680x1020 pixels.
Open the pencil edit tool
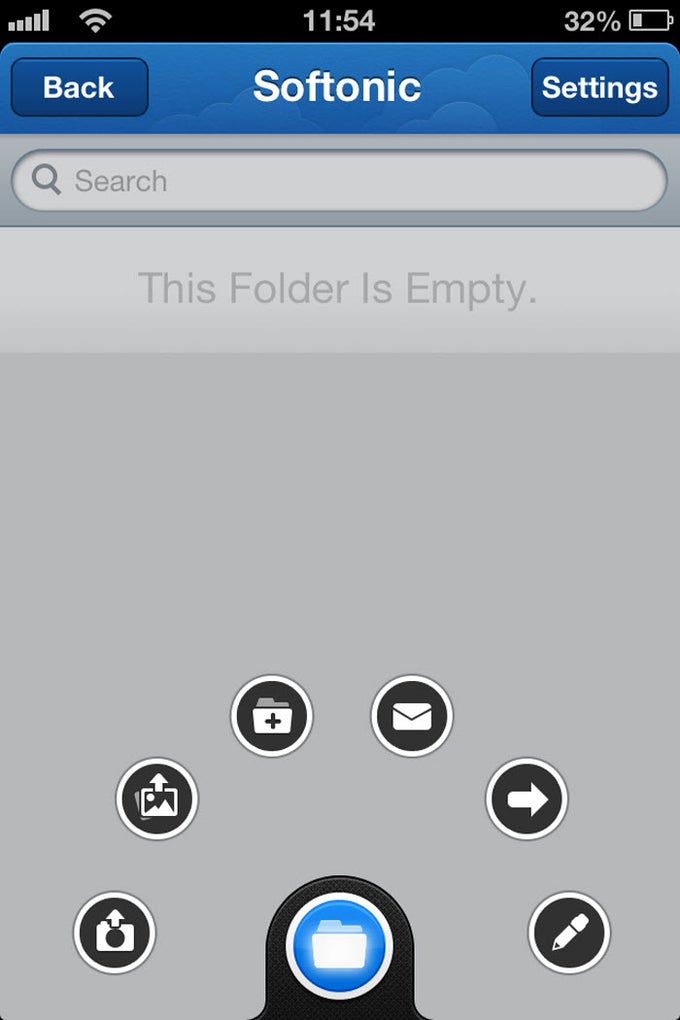tap(569, 932)
